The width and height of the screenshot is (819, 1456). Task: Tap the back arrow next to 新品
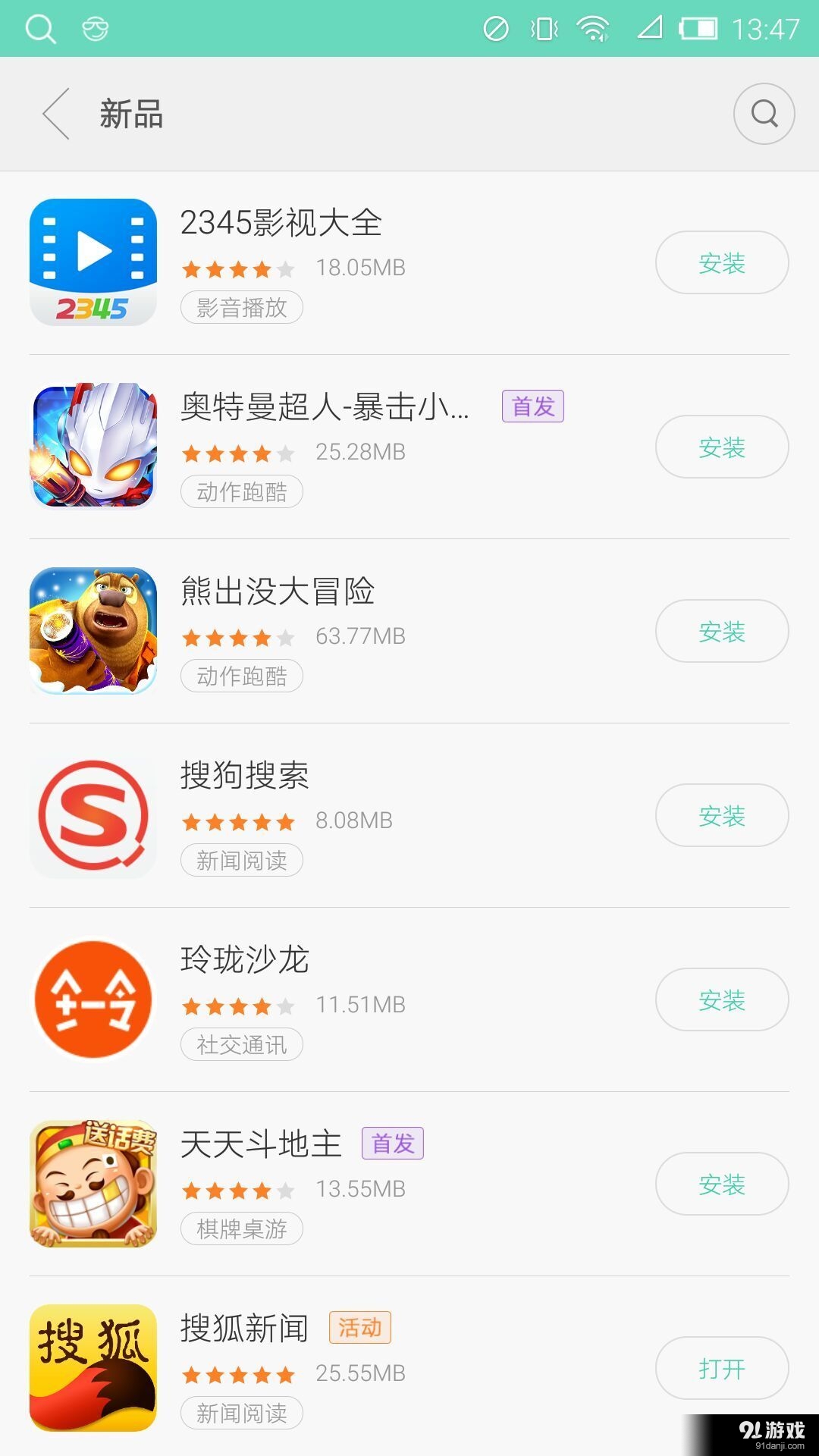(53, 114)
